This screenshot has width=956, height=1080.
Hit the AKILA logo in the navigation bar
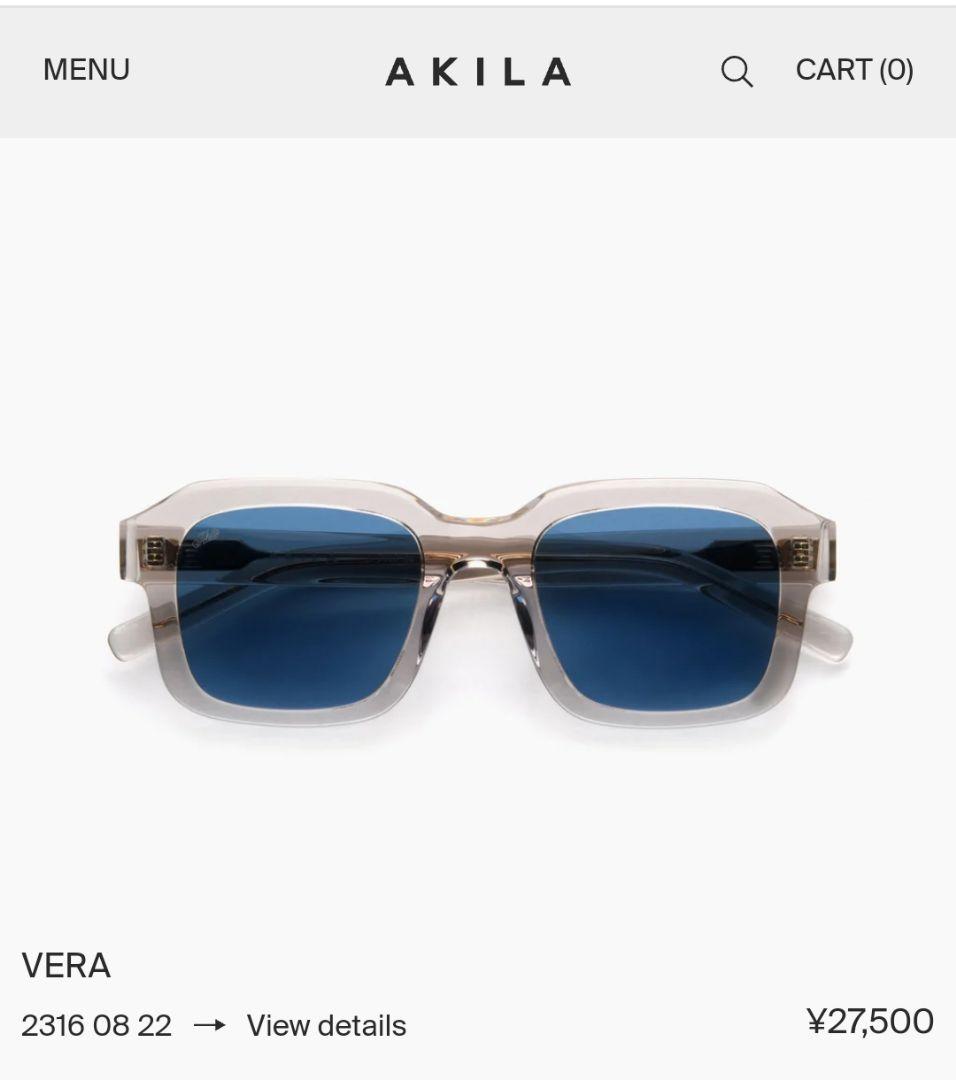477,71
